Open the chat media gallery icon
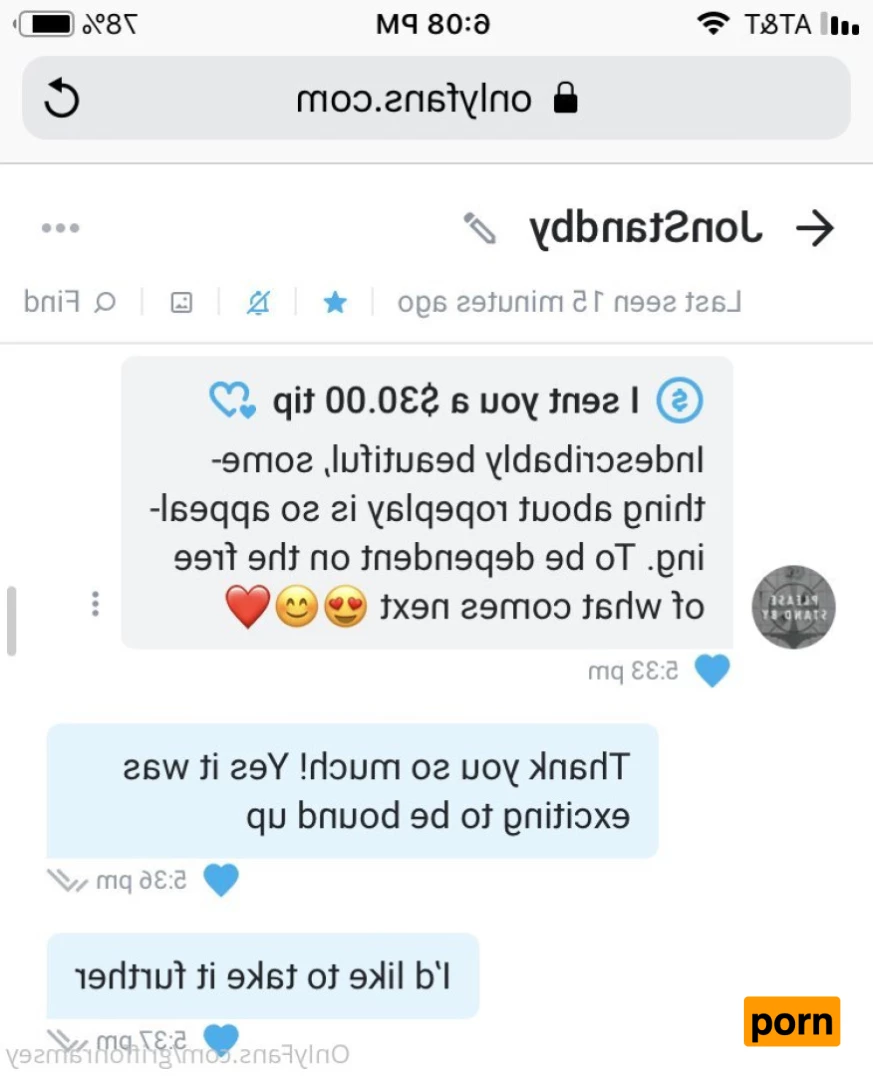873x1076 pixels. (181, 302)
